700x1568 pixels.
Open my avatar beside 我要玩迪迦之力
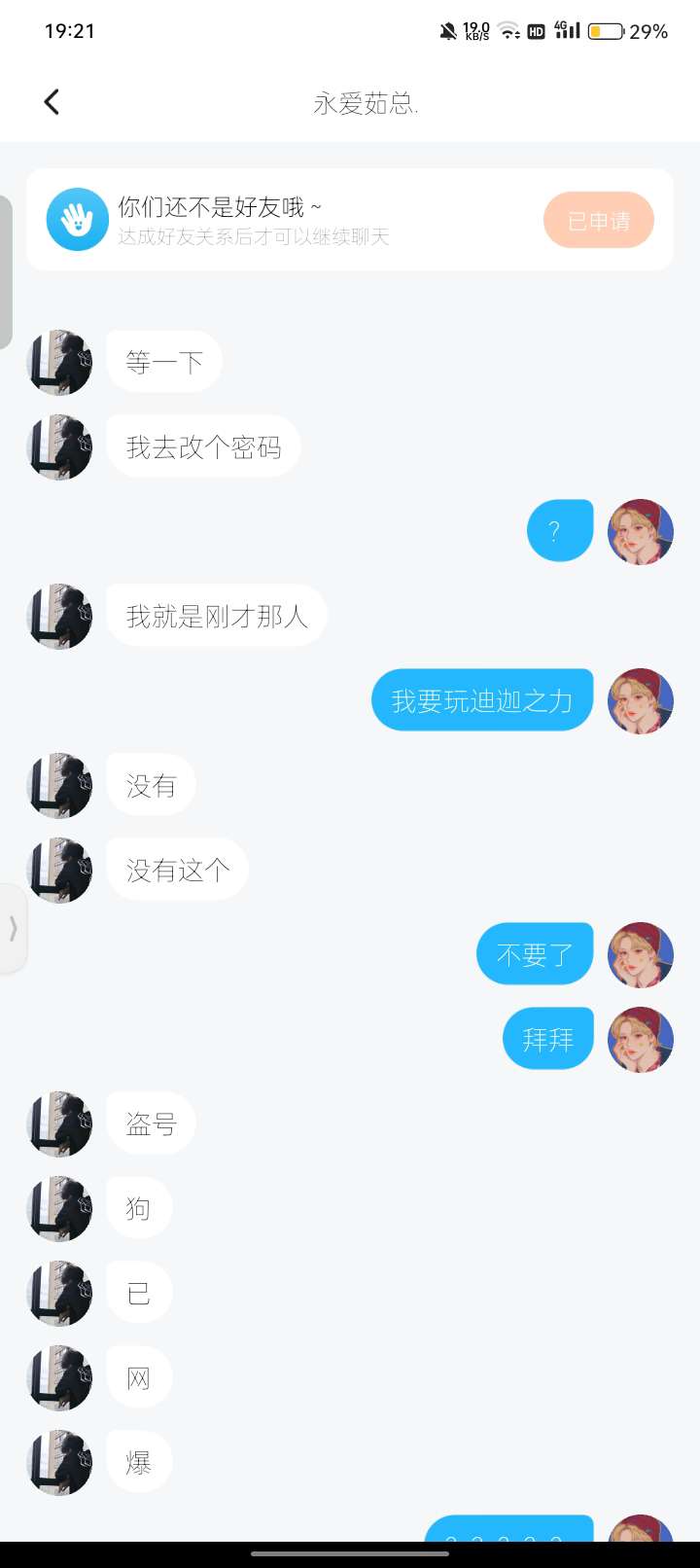tap(641, 701)
